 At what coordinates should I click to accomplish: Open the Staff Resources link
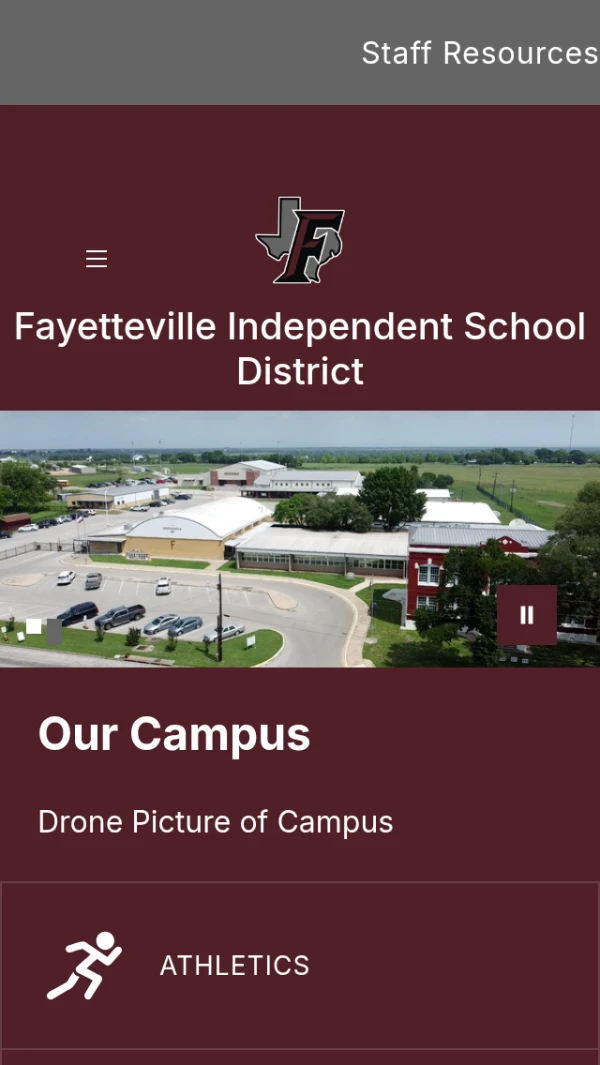click(479, 53)
